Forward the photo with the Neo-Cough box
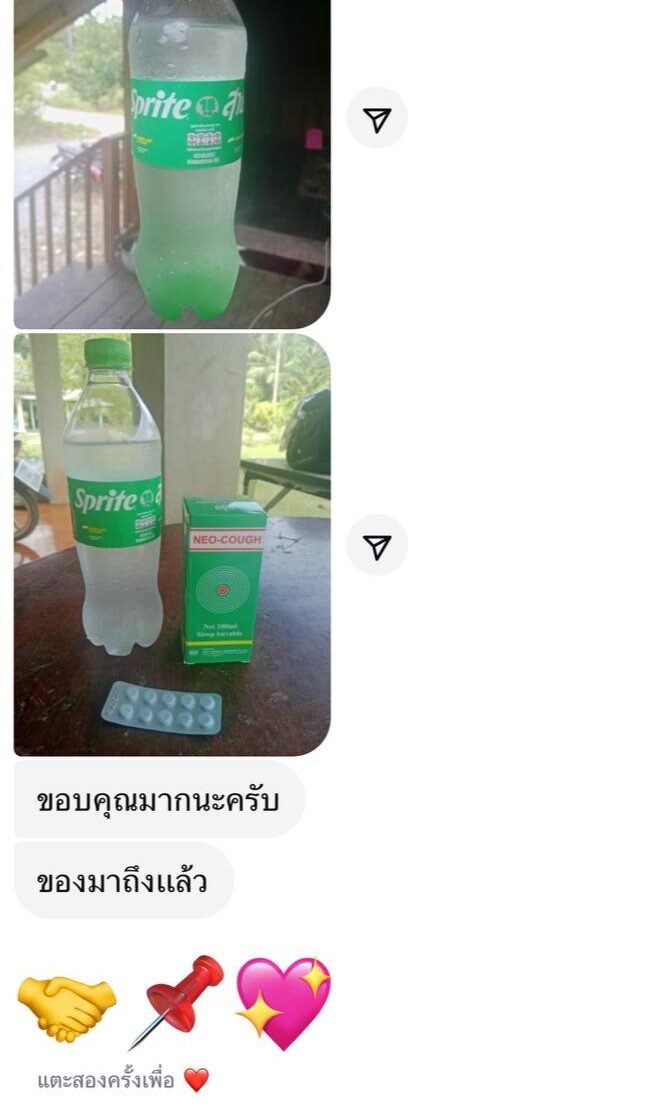Image resolution: width=655 pixels, height=1110 pixels. click(x=376, y=546)
